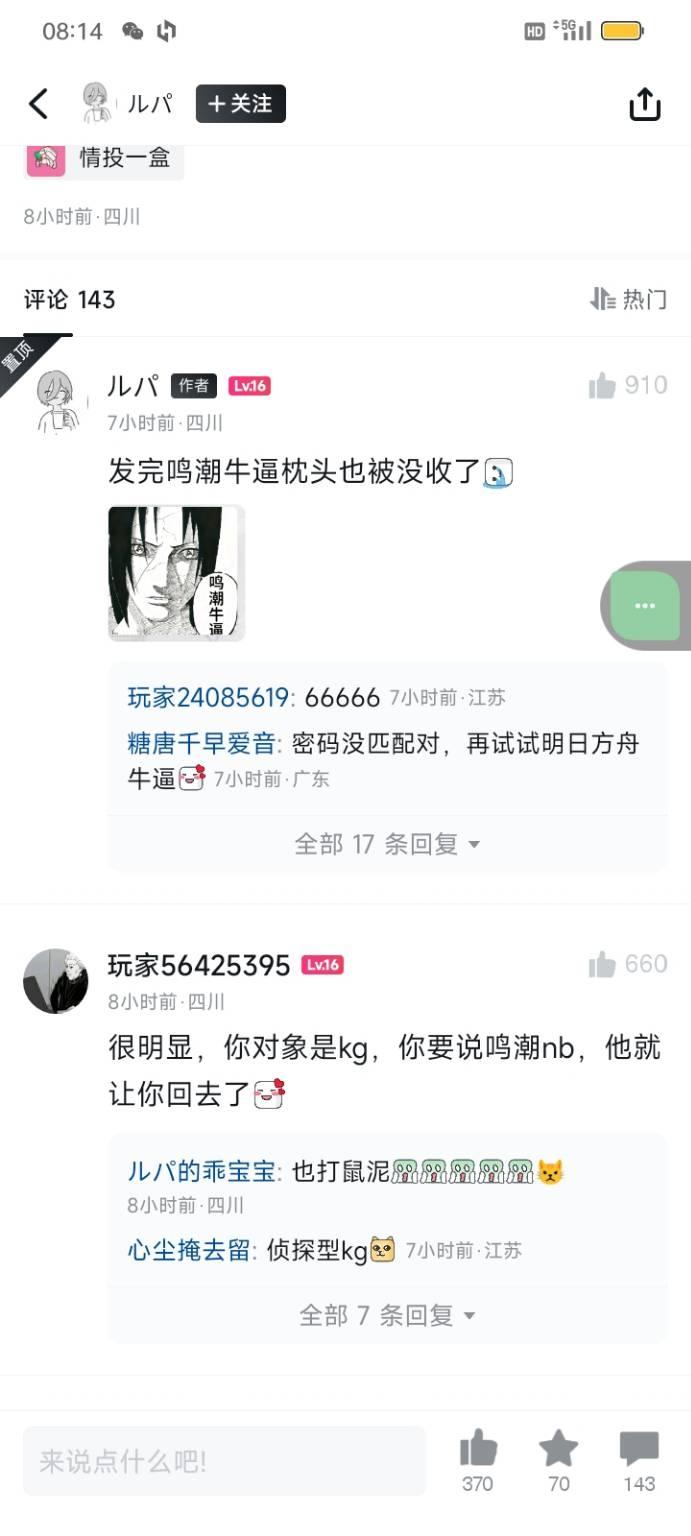Follow the author with the 关注 button
The height and width of the screenshot is (1536, 691).
tap(241, 104)
